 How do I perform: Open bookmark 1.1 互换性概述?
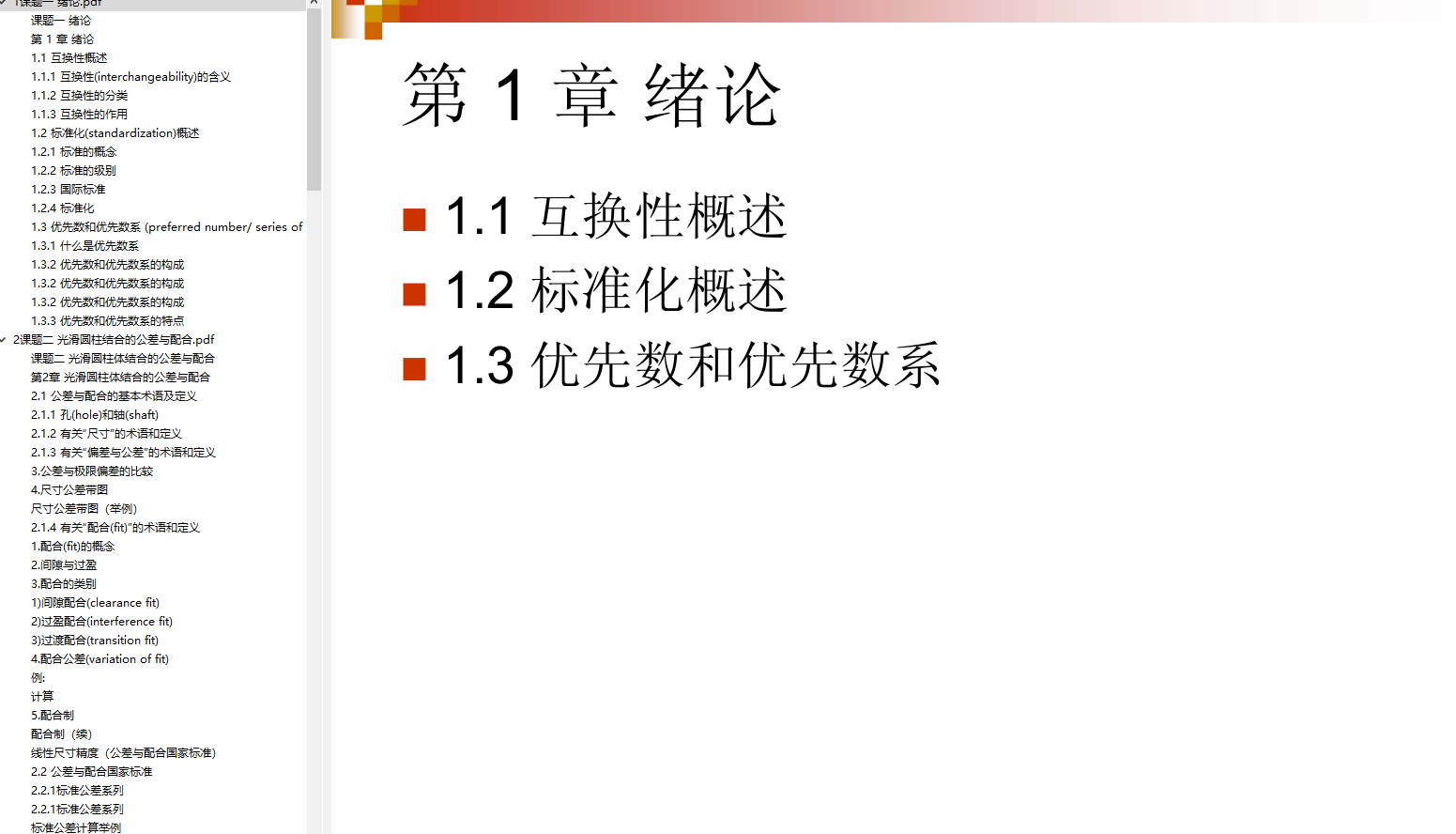tap(69, 58)
